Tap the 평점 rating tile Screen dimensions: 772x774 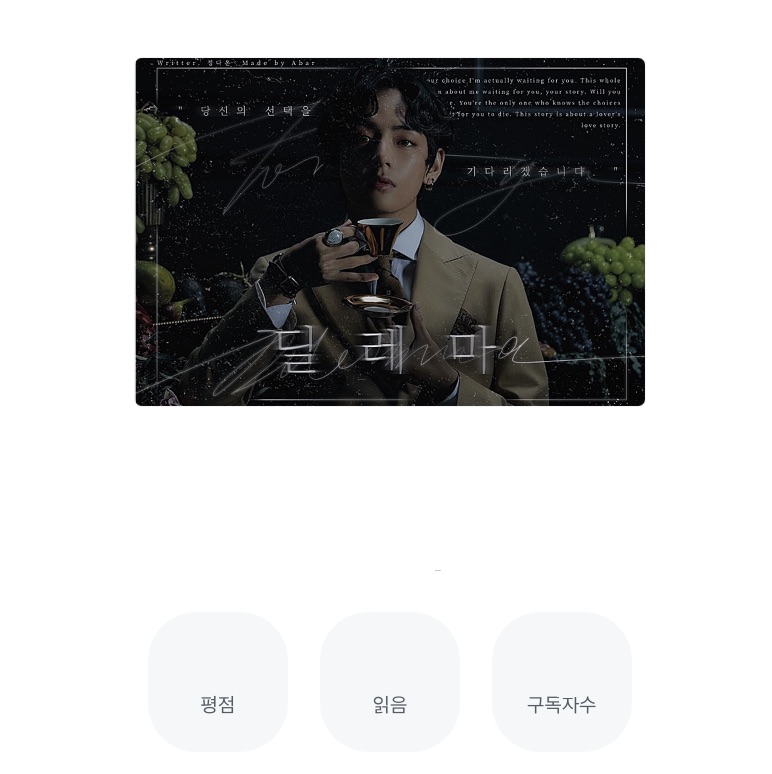(x=218, y=682)
